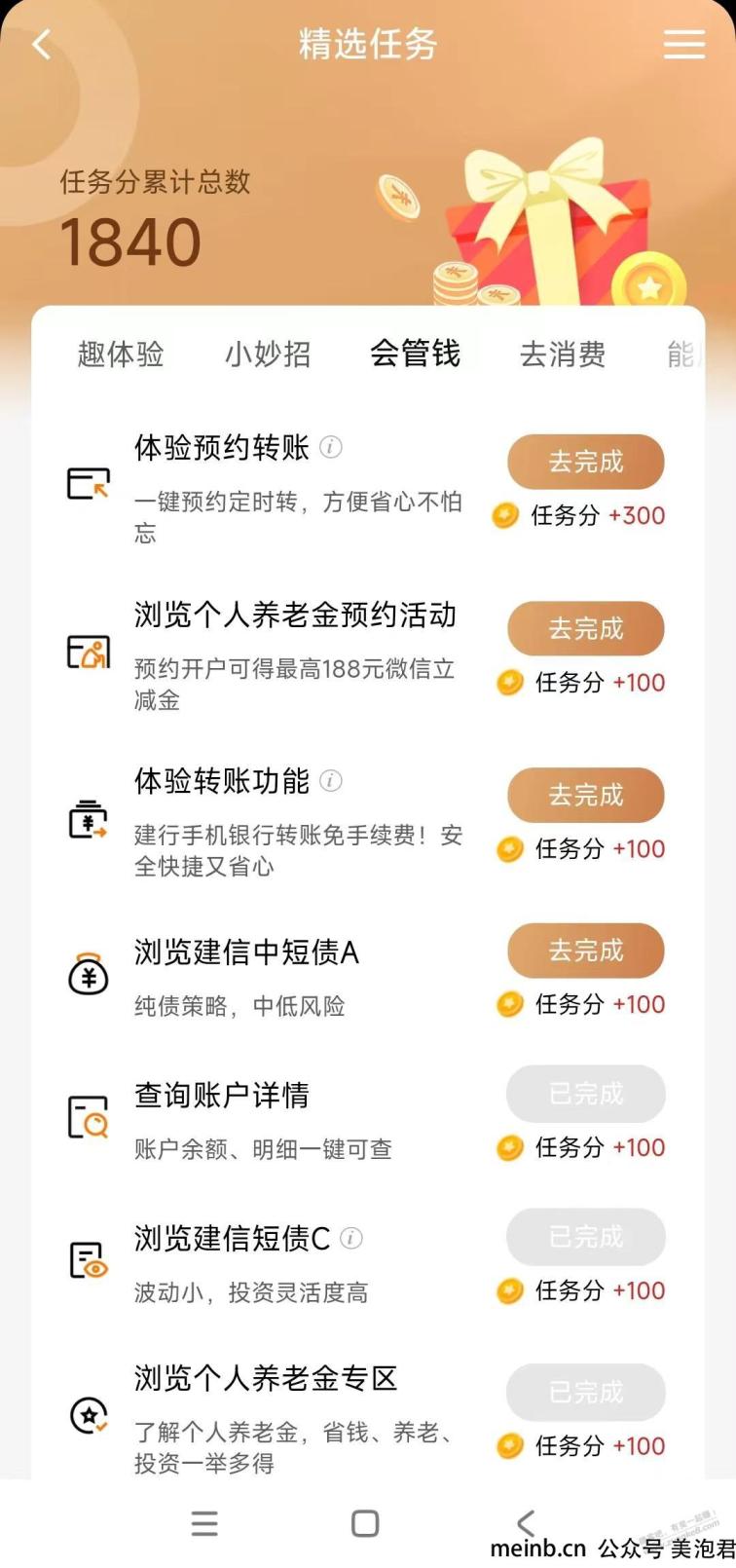Tap the system home button
Image resolution: width=736 pixels, height=1568 pixels.
365,1523
